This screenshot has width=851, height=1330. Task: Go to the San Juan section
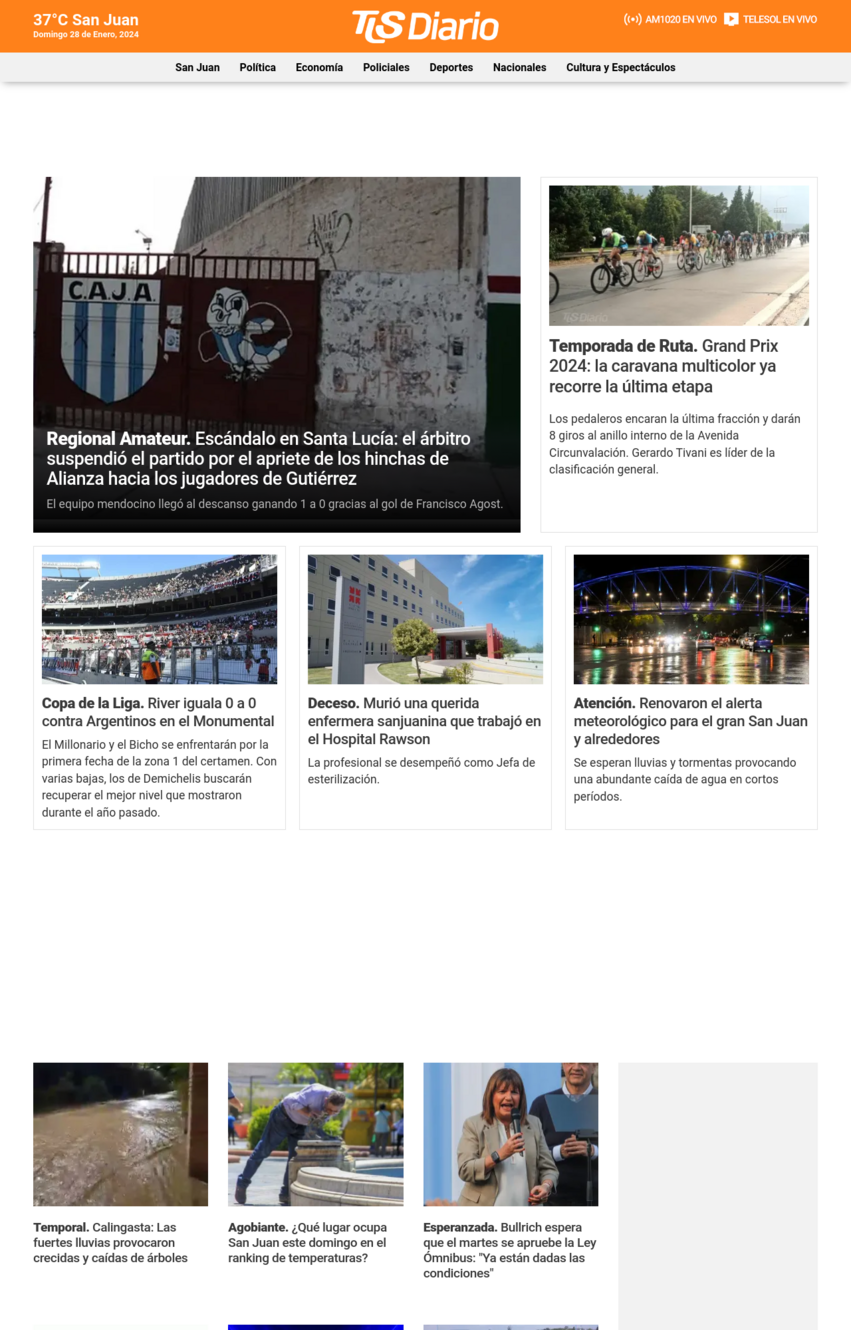(x=197, y=68)
